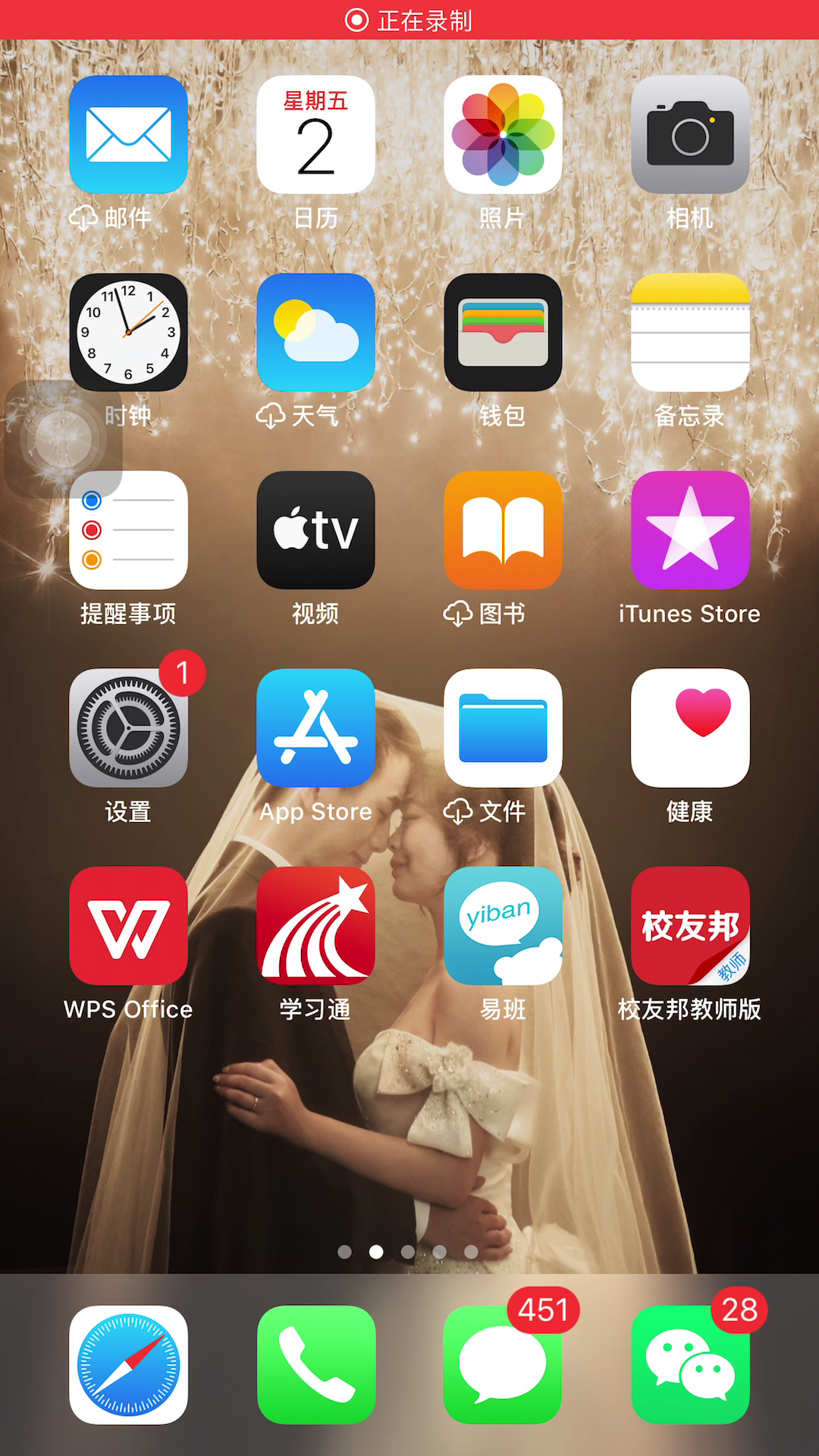Open the Calendar app (日历)

pos(315,135)
